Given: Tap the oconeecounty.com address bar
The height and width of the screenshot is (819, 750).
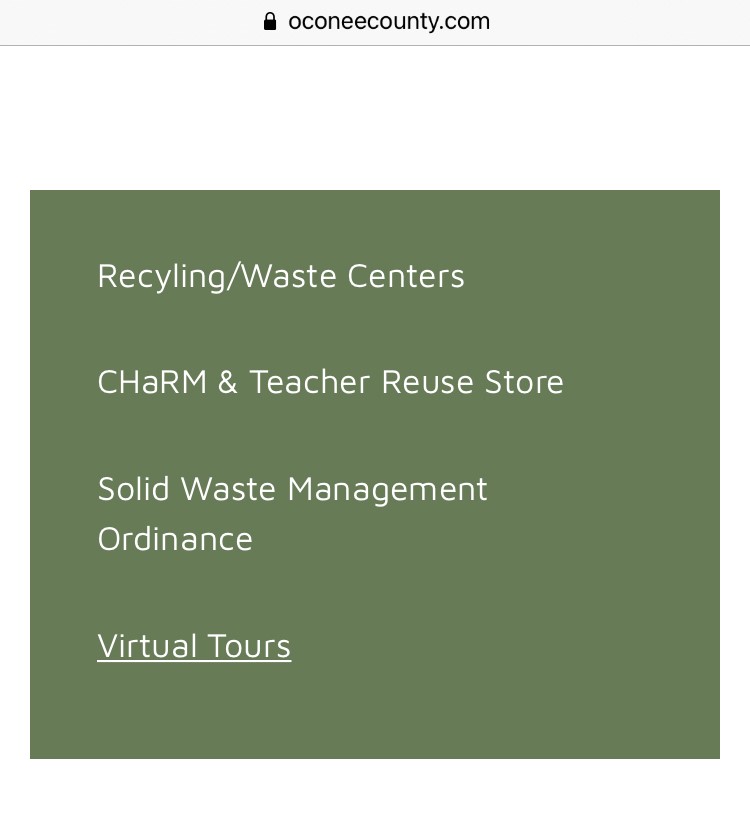Looking at the screenshot, I should tap(376, 22).
